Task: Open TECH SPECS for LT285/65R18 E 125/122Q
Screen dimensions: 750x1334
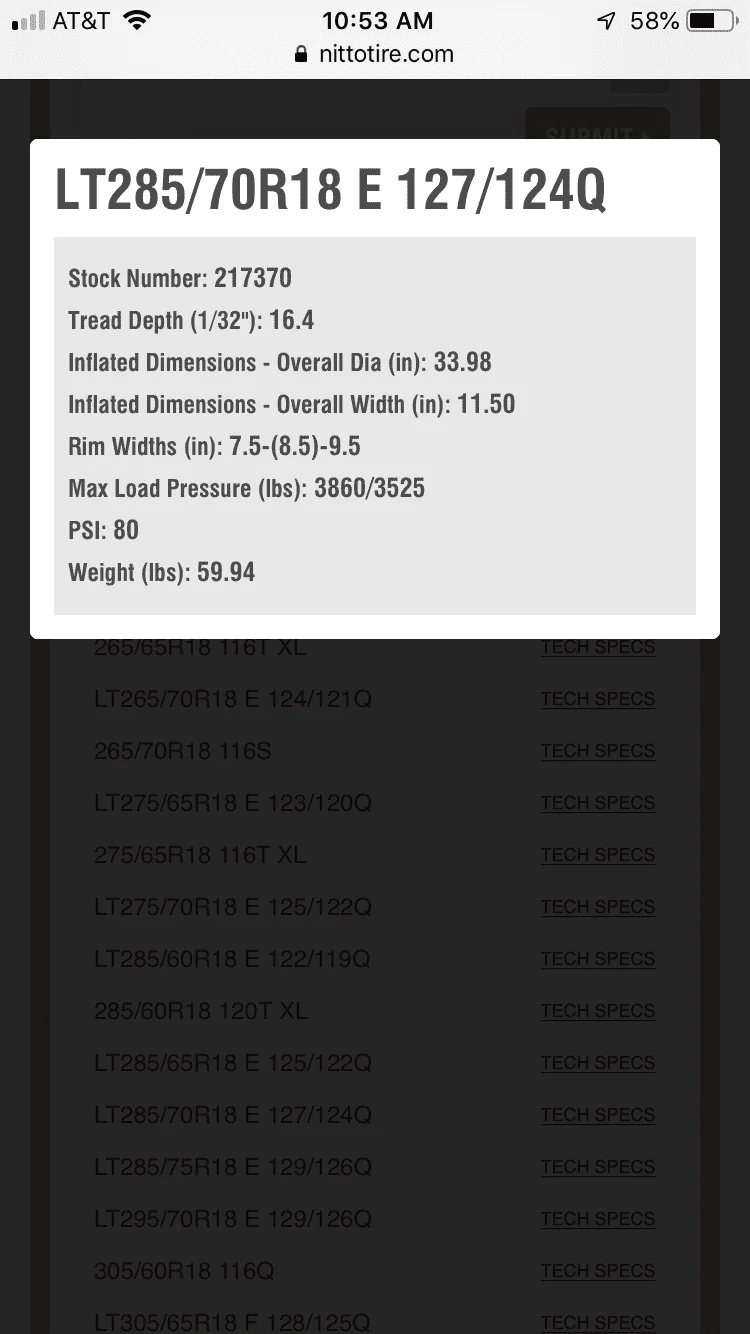Action: [598, 1063]
